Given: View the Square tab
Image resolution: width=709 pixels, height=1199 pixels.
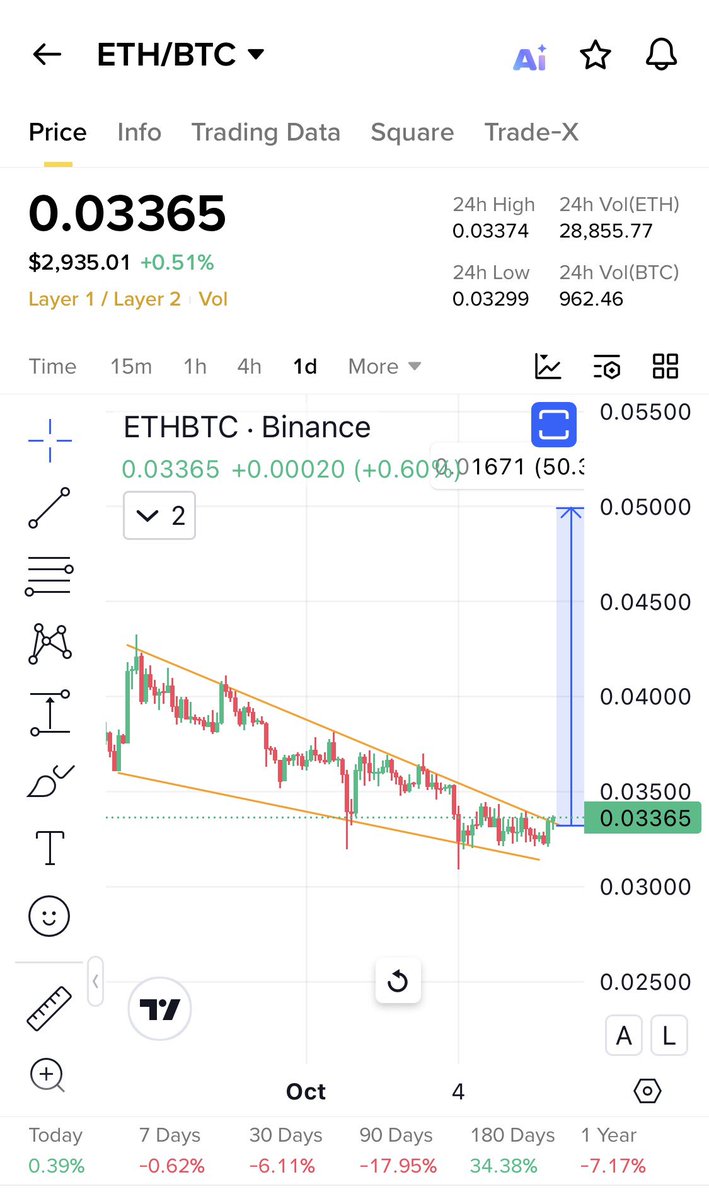Looking at the screenshot, I should click(x=412, y=132).
